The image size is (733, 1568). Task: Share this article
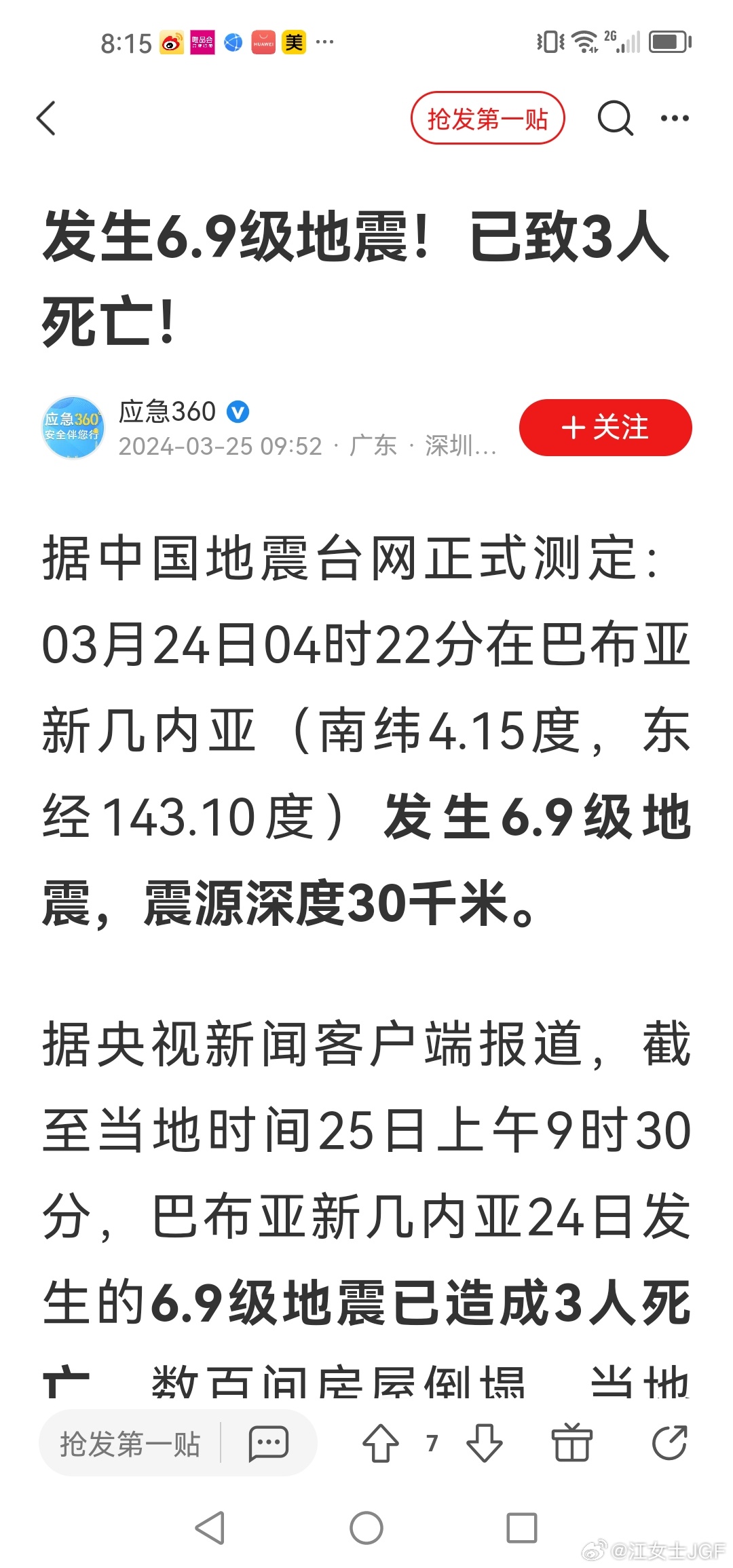(669, 1444)
